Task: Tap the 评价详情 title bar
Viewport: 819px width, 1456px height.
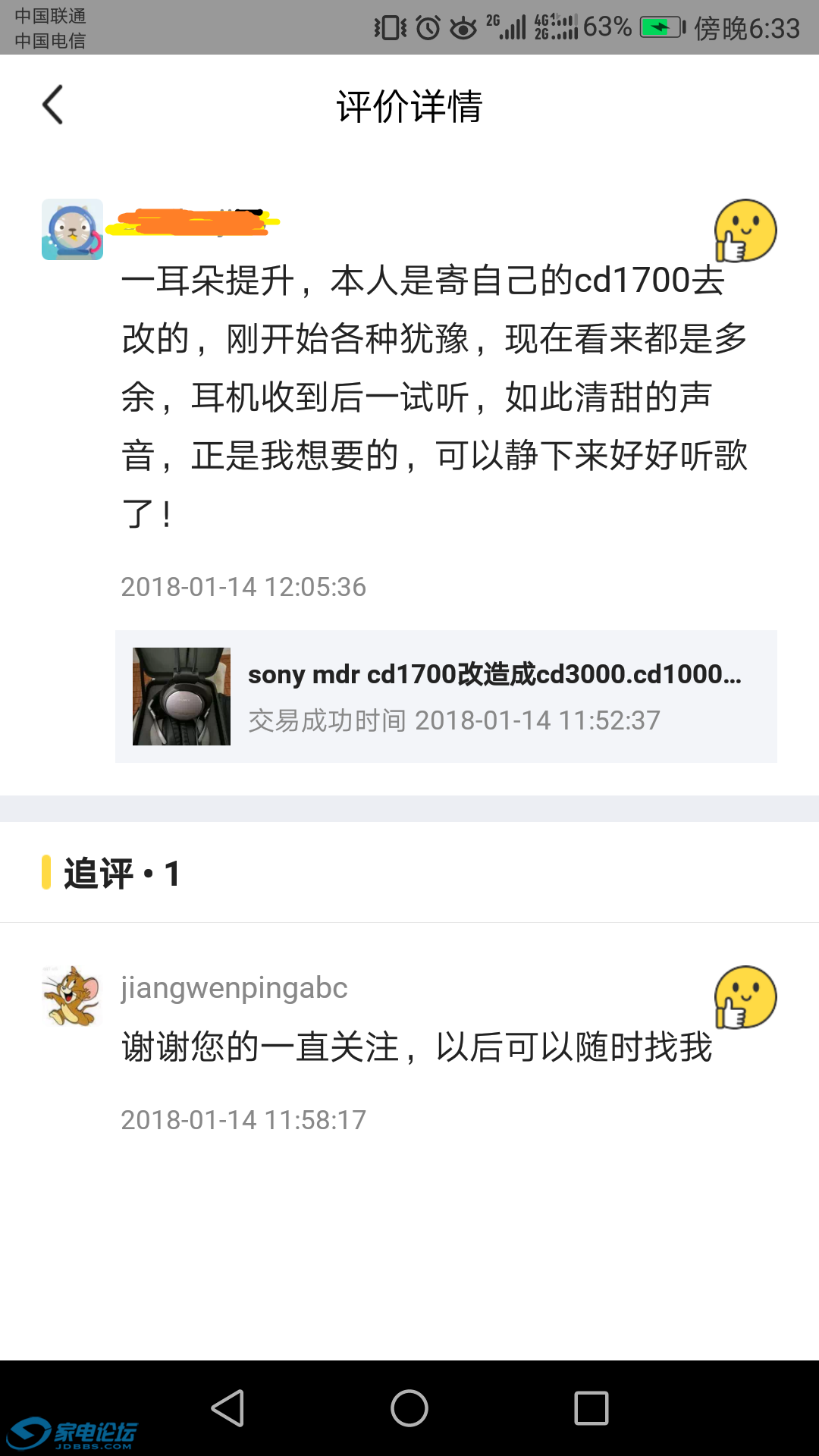Action: (x=409, y=106)
